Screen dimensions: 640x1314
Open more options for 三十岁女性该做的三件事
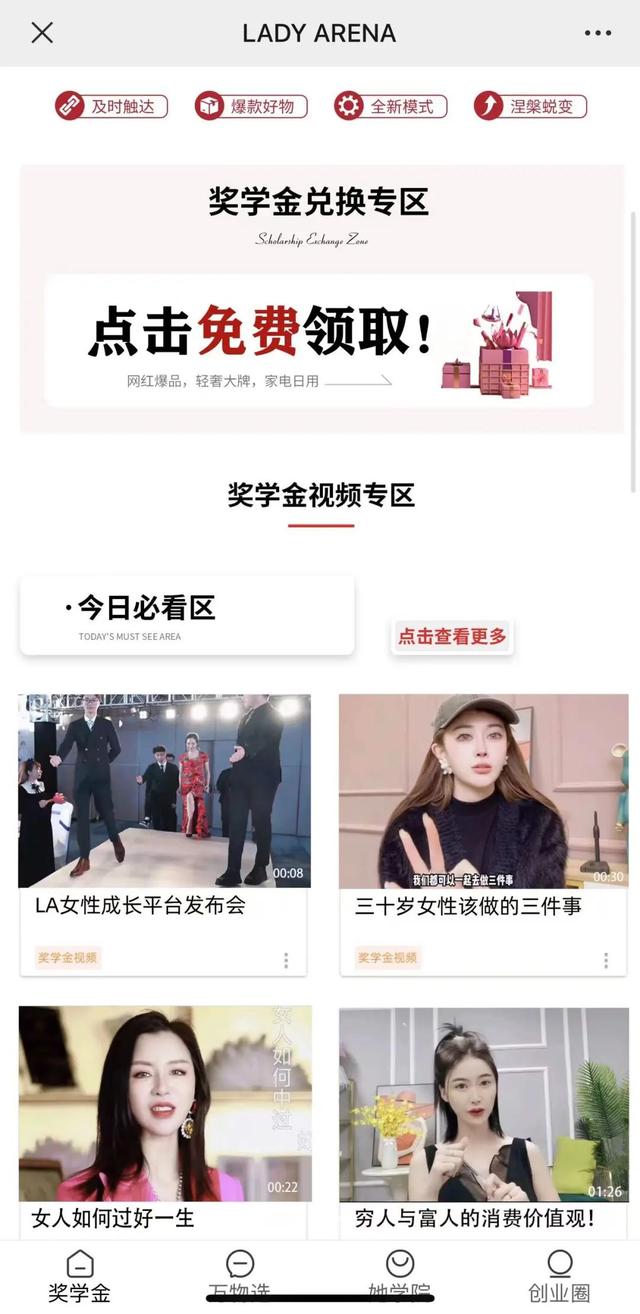[x=606, y=960]
